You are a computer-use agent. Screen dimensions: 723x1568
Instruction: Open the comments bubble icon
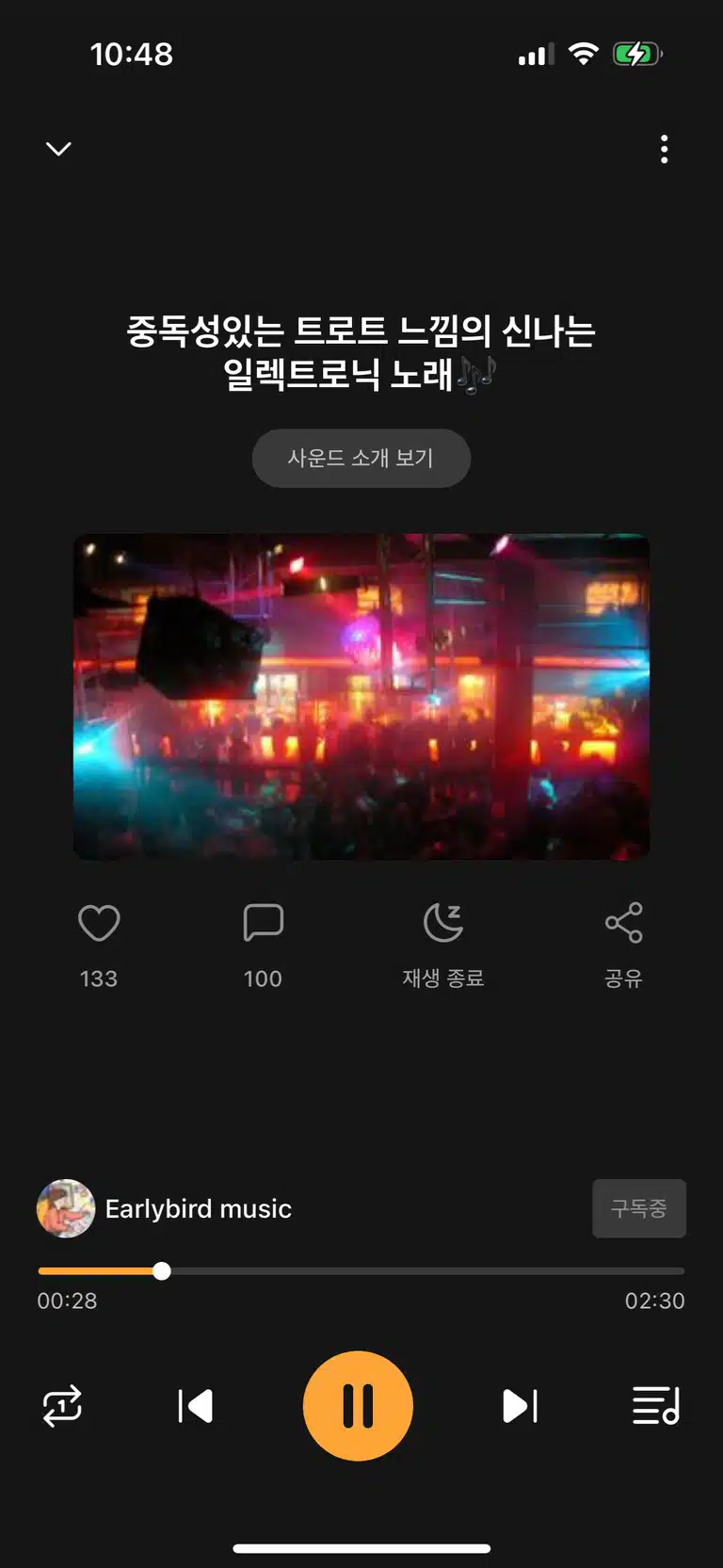point(263,923)
